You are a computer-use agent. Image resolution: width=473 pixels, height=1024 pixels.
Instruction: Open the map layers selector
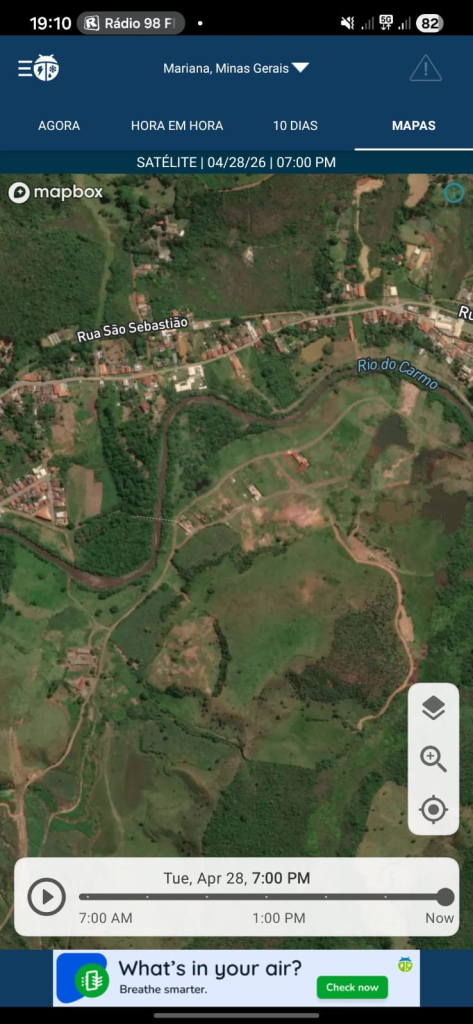pyautogui.click(x=433, y=709)
